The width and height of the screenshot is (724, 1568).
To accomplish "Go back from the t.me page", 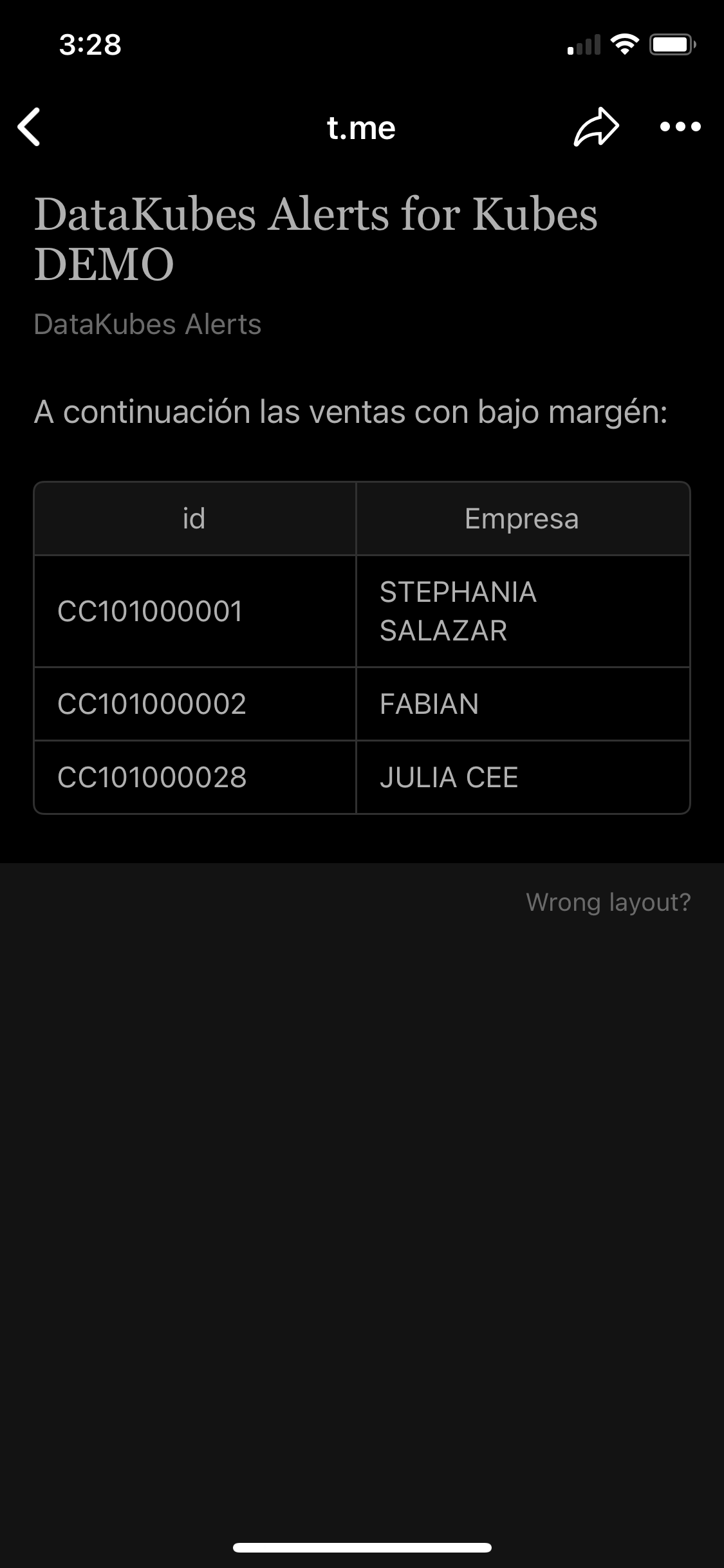I will click(30, 127).
